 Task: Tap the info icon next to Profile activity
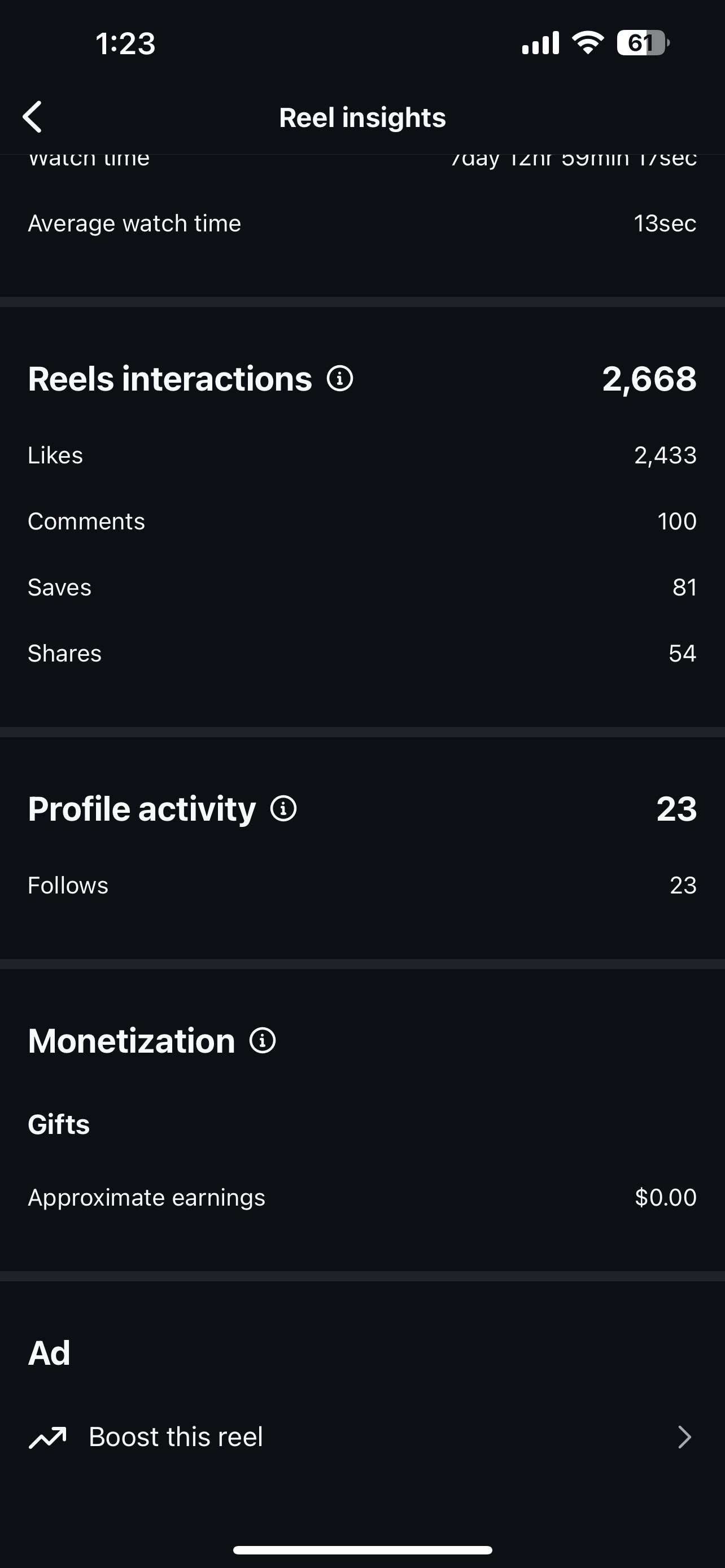pos(283,808)
